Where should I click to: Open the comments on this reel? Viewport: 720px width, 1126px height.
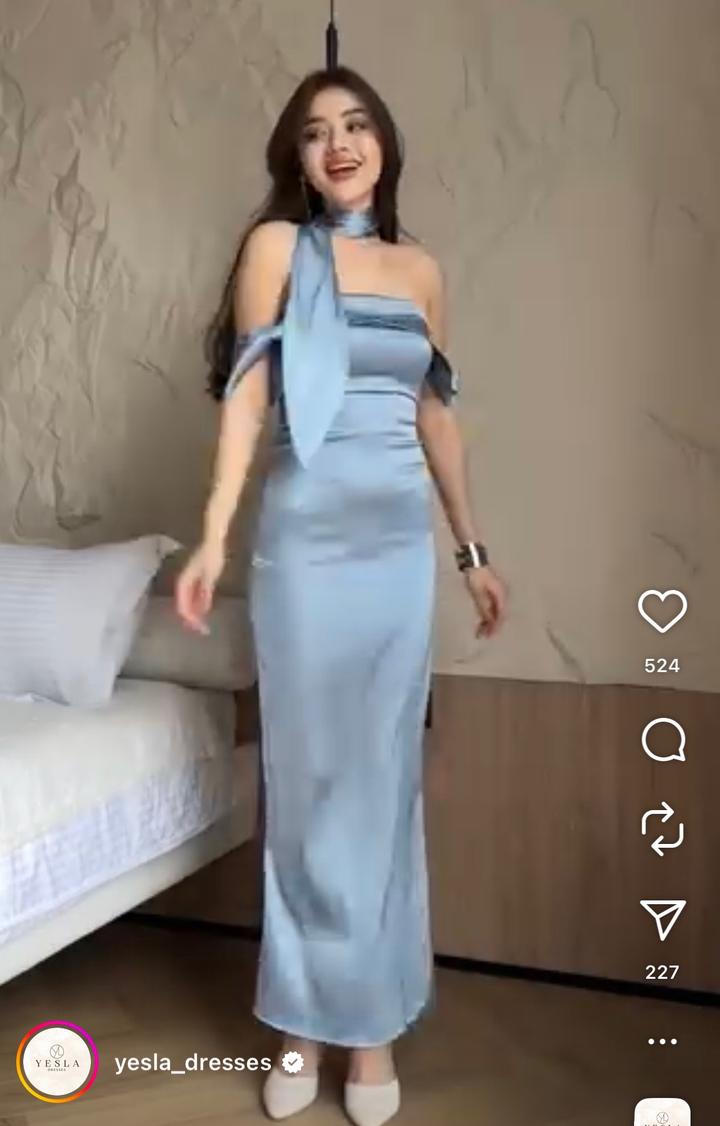pos(662,740)
